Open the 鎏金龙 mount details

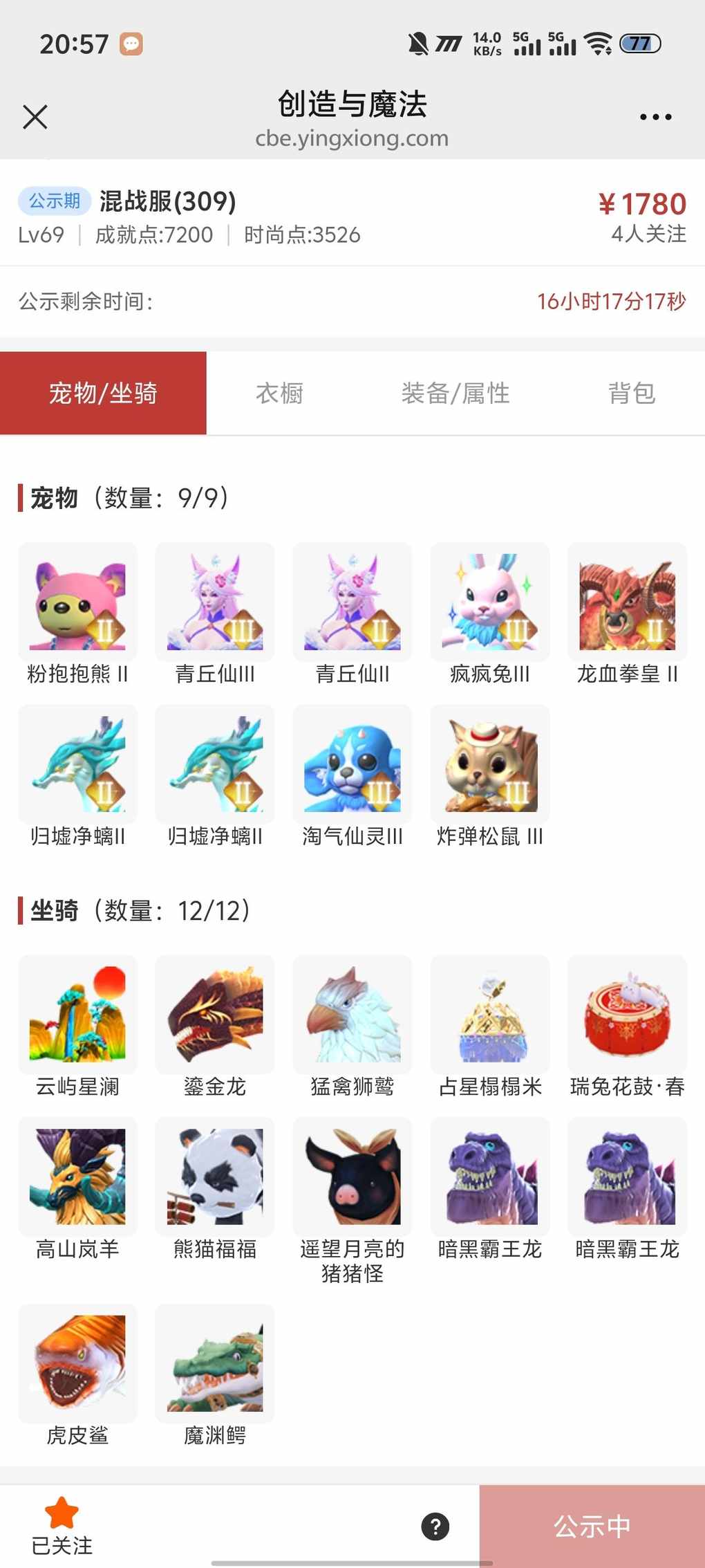pos(215,1015)
